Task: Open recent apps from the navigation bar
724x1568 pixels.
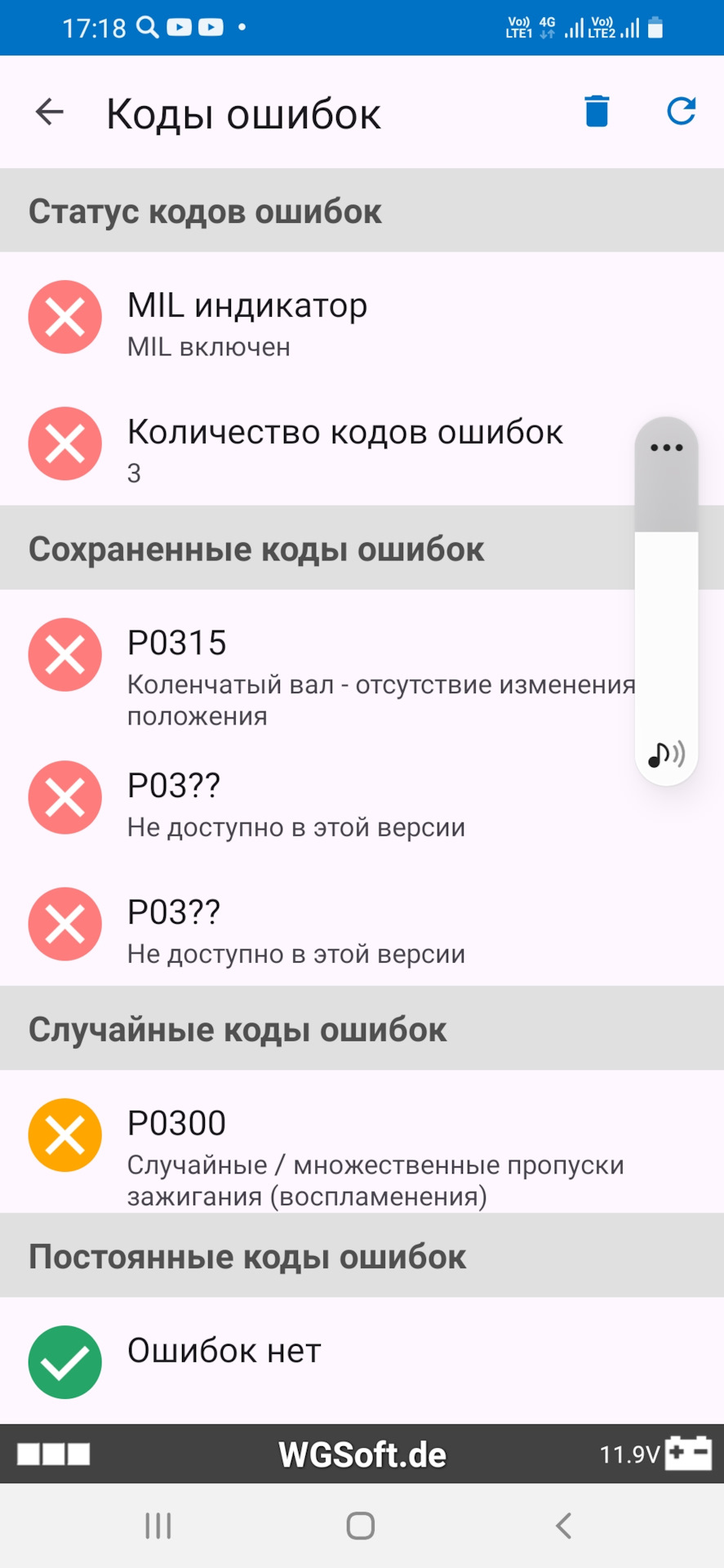Action: tap(158, 1525)
